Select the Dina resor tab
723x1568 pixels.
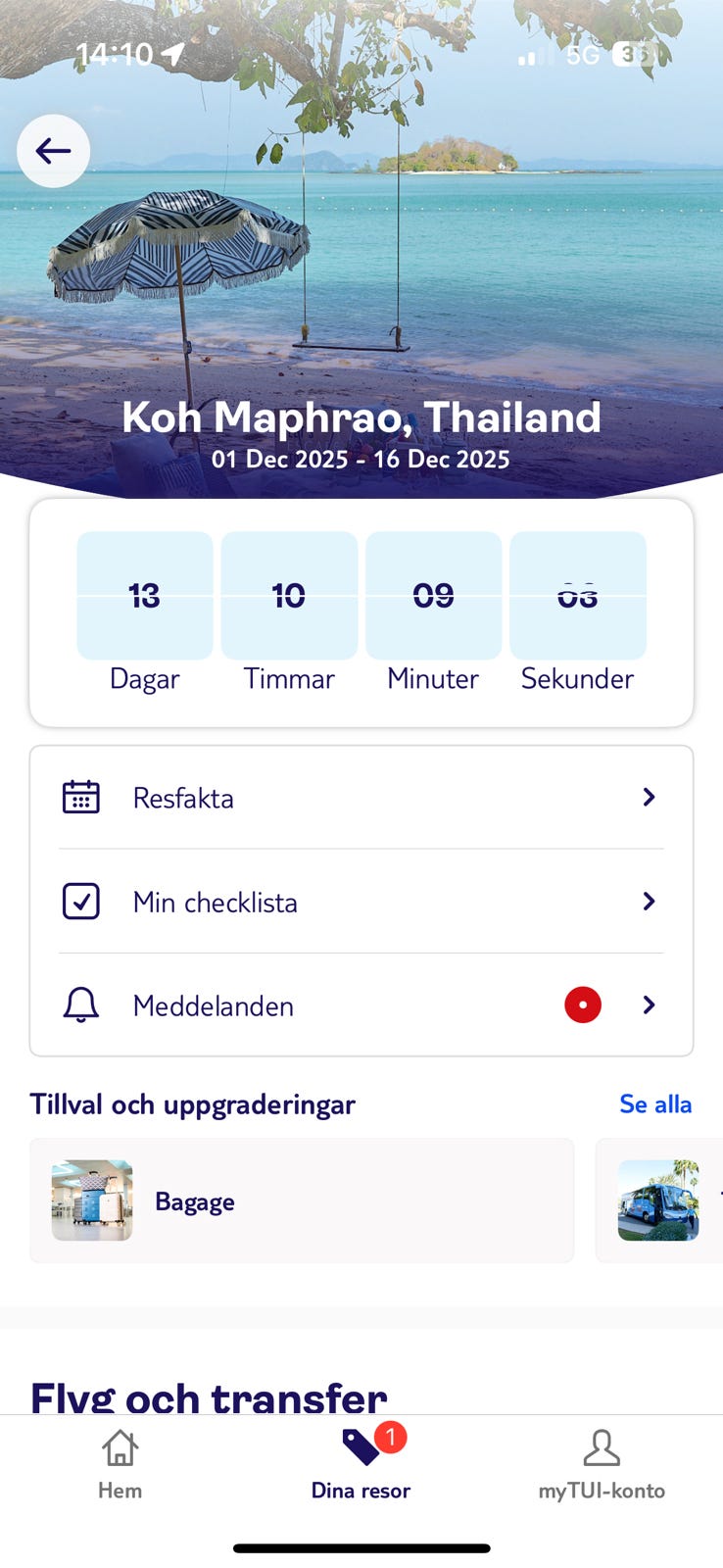[x=361, y=1464]
